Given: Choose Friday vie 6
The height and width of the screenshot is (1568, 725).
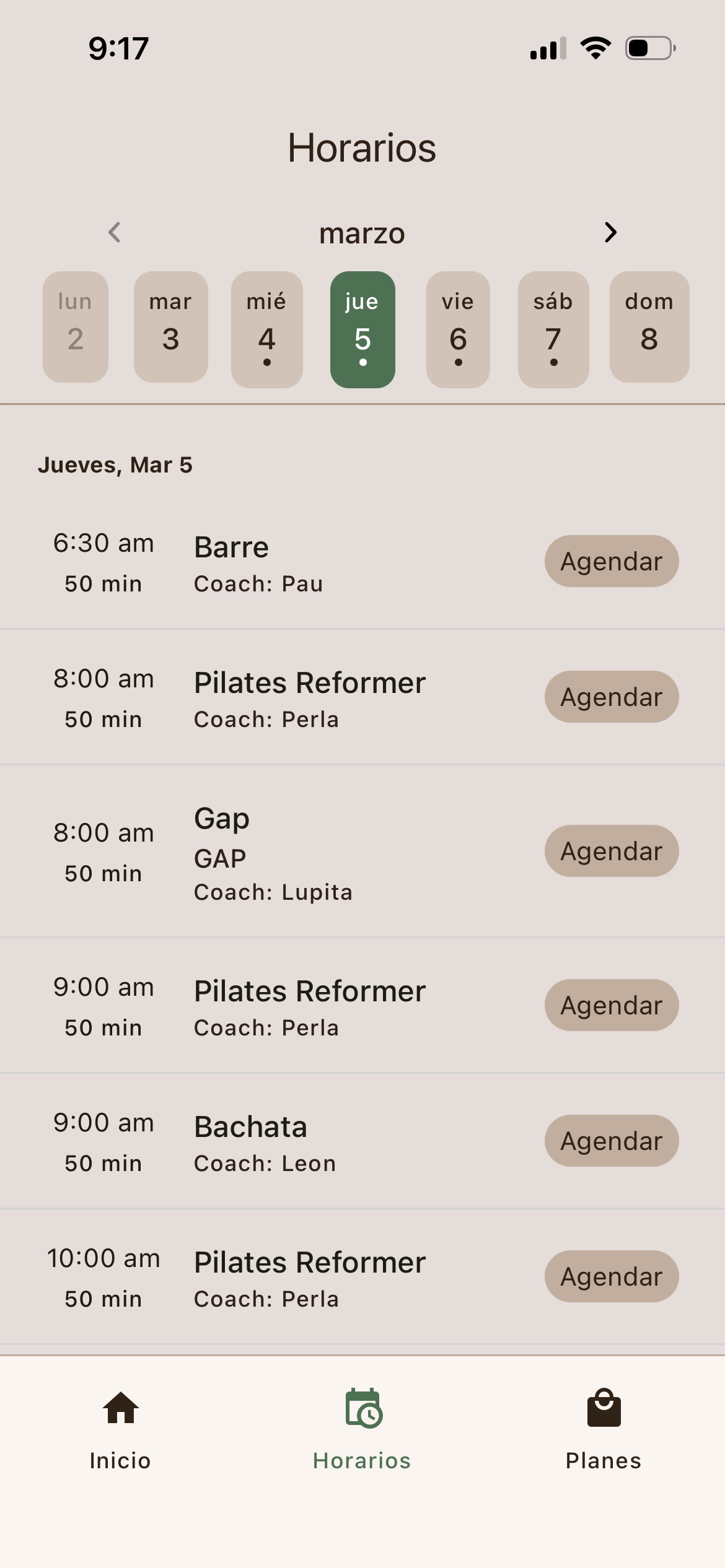Looking at the screenshot, I should [458, 329].
